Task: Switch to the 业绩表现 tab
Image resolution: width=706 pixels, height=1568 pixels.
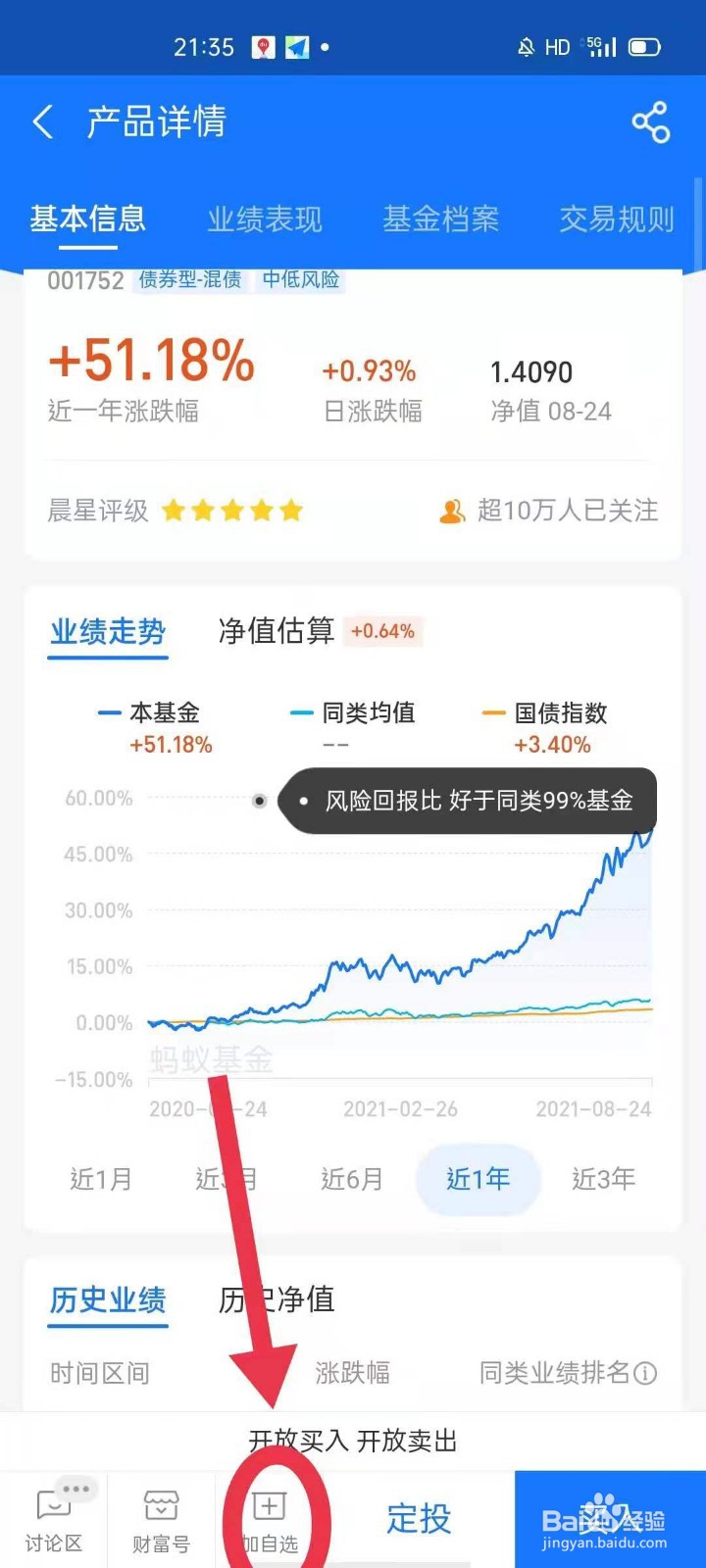Action: pos(265,220)
